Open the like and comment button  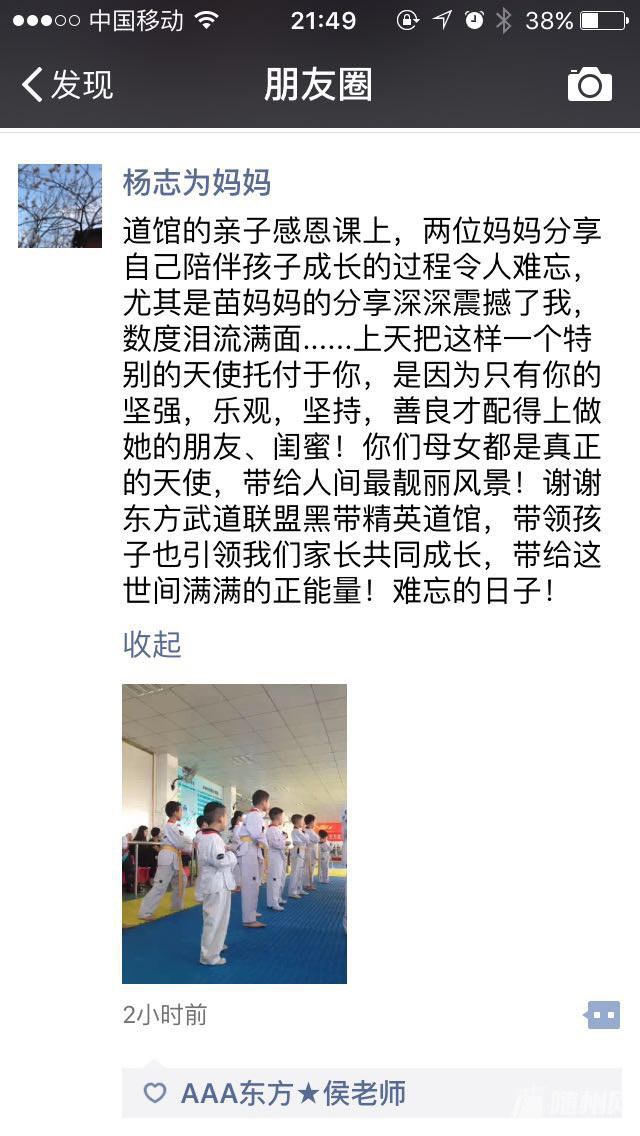tap(602, 1015)
